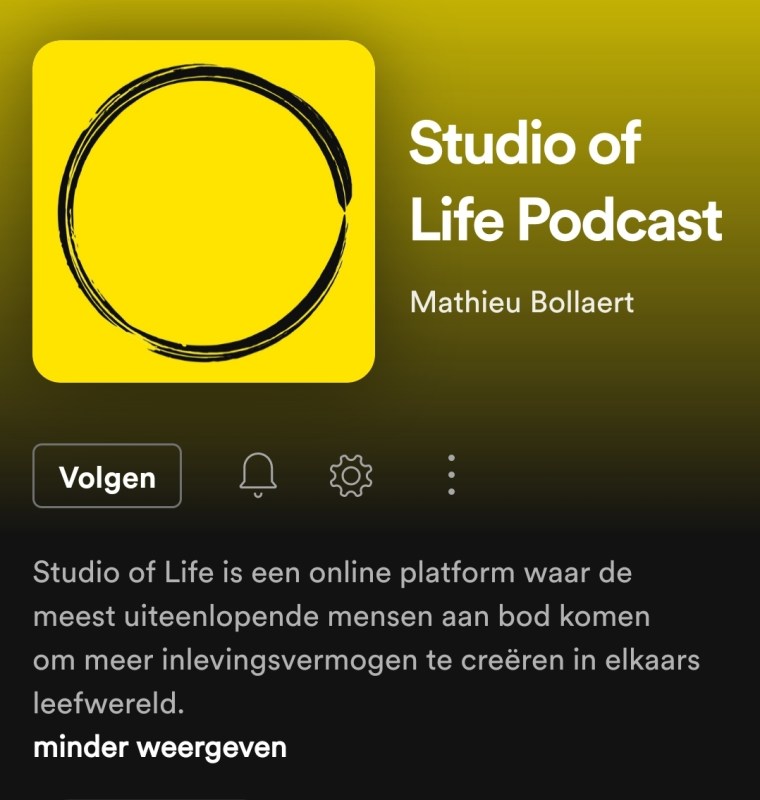Viewport: 760px width, 800px height.
Task: Open the three-dot overflow menu
Action: [x=451, y=475]
